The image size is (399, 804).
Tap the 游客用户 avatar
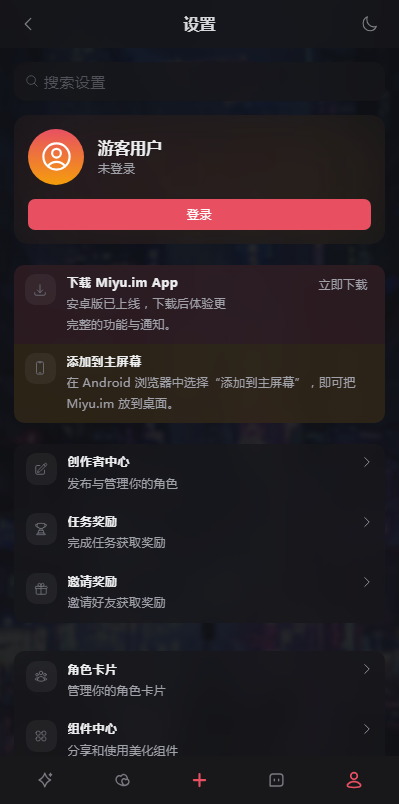point(56,157)
